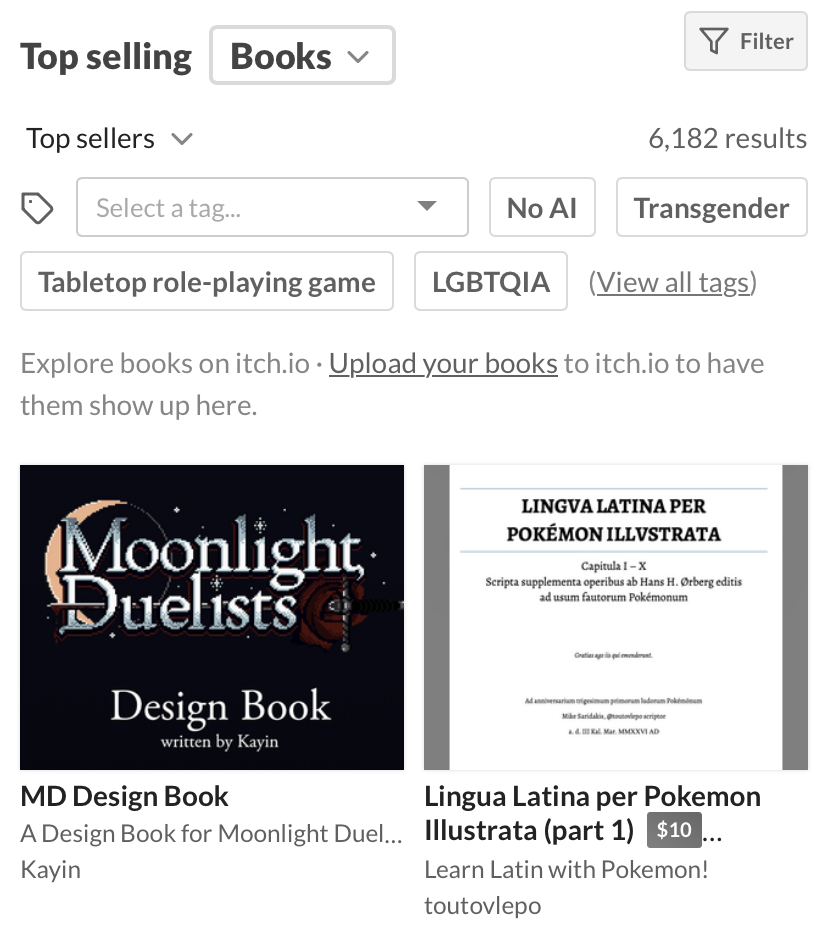Tap the MD Design Book title

[x=125, y=796]
